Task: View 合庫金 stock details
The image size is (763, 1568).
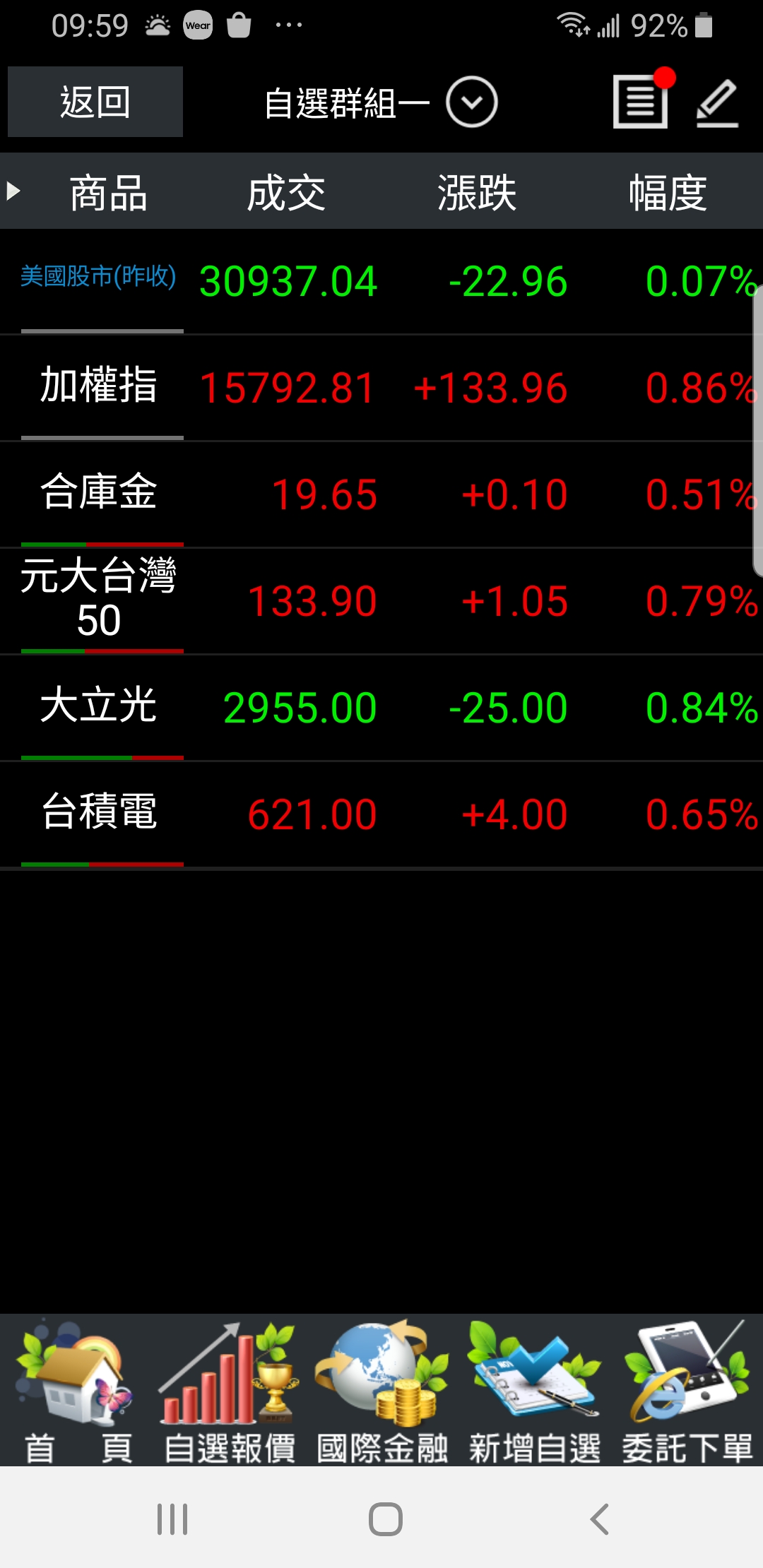Action: click(381, 494)
